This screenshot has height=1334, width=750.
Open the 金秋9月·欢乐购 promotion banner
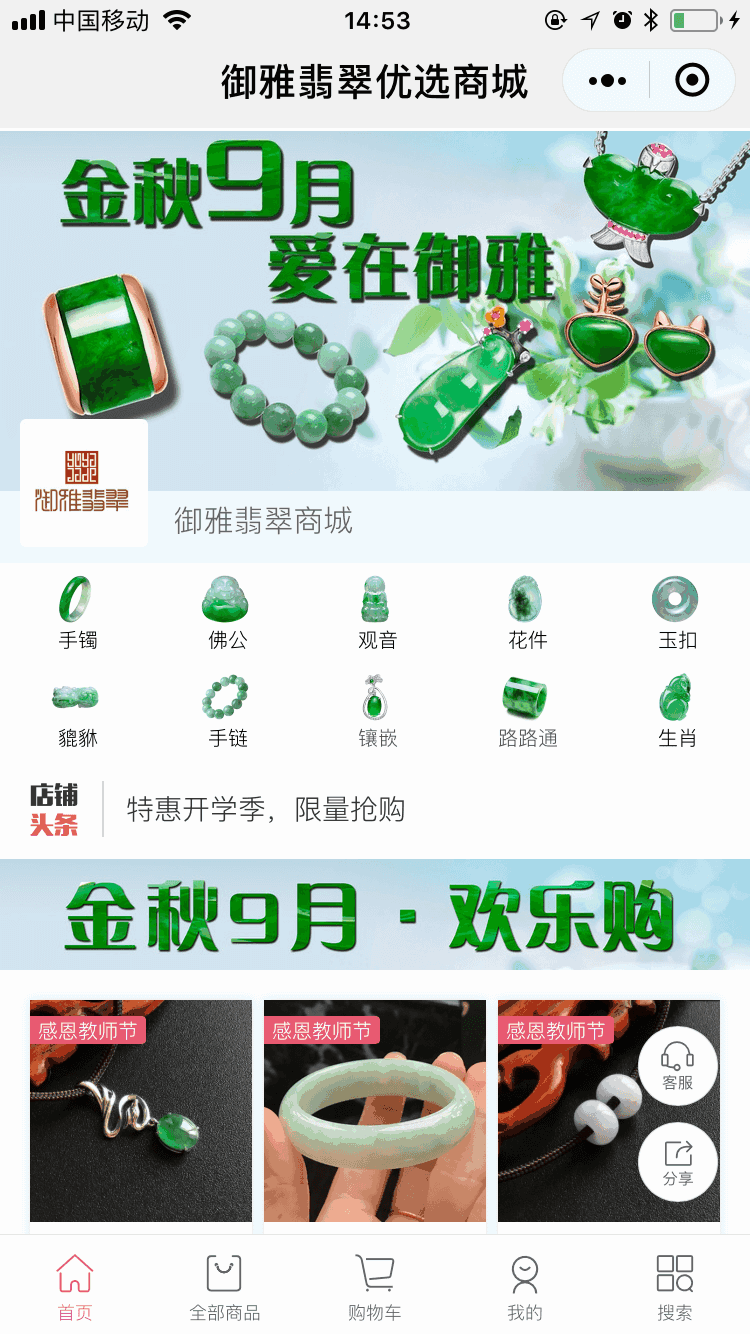tap(375, 914)
